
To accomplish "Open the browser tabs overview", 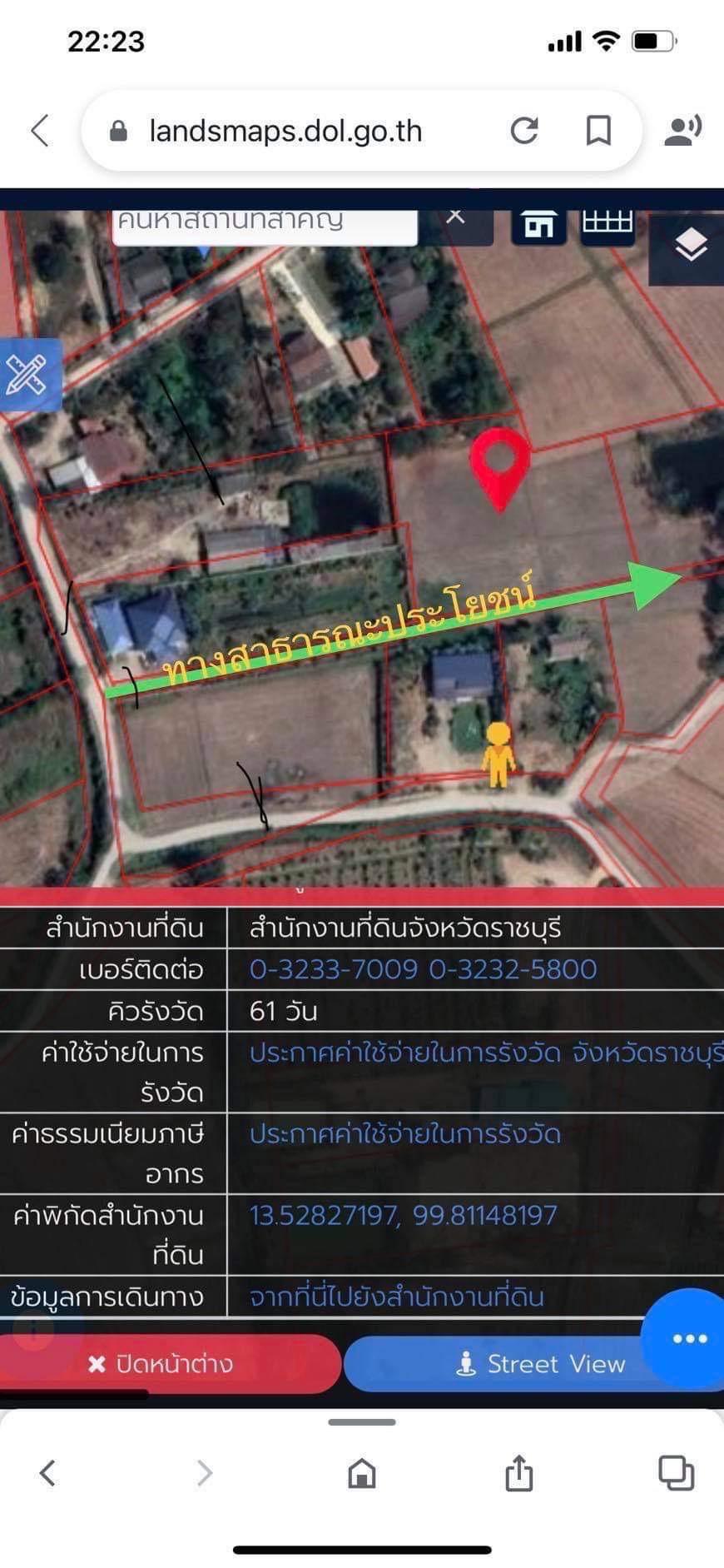I will point(676,1471).
